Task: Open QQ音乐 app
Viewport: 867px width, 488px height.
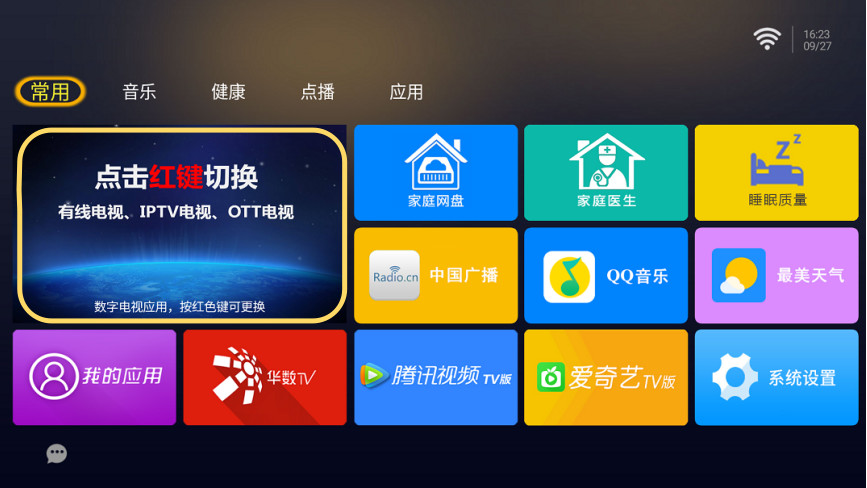Action: point(606,275)
